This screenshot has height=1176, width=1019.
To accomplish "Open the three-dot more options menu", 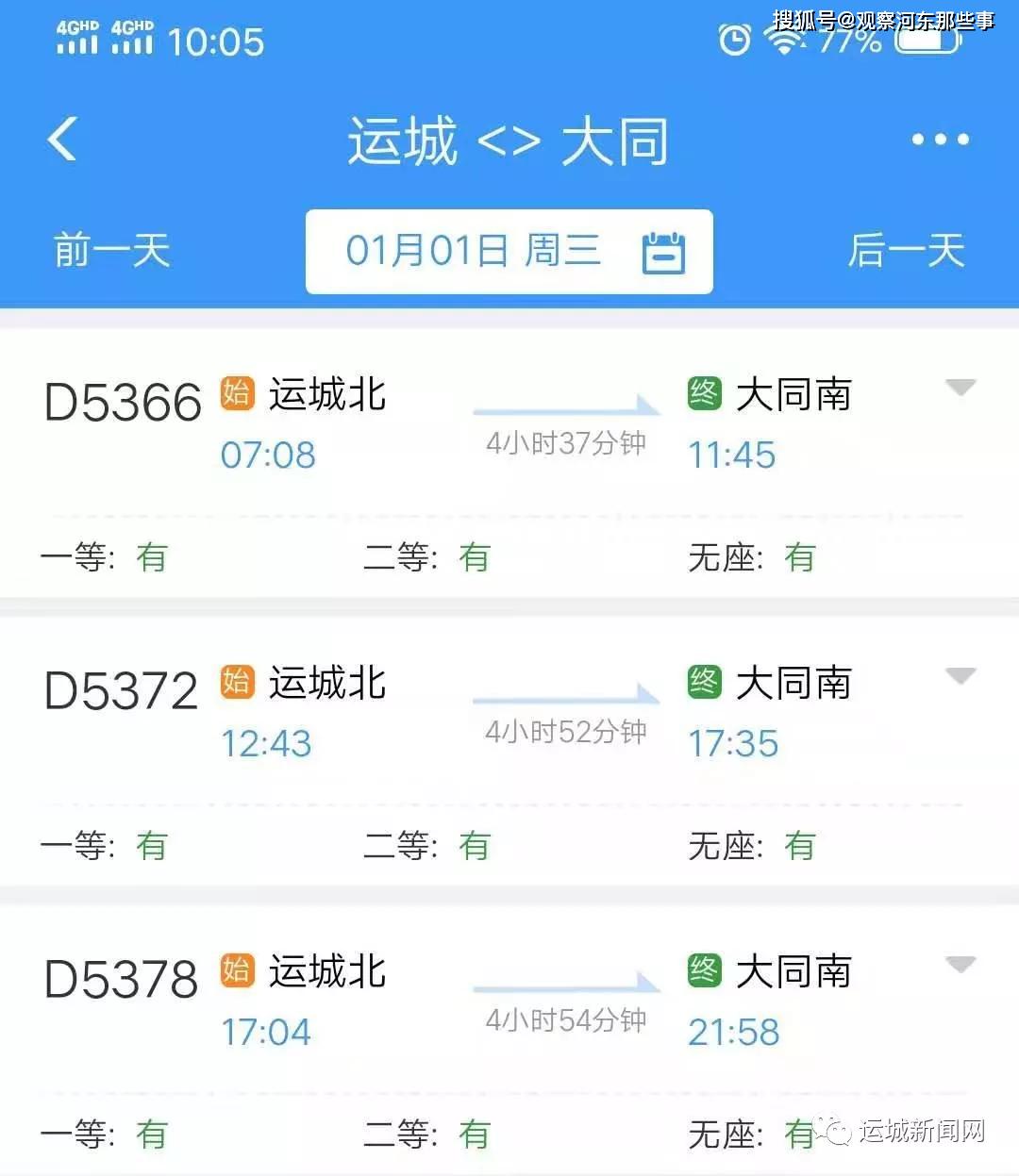I will tap(940, 140).
